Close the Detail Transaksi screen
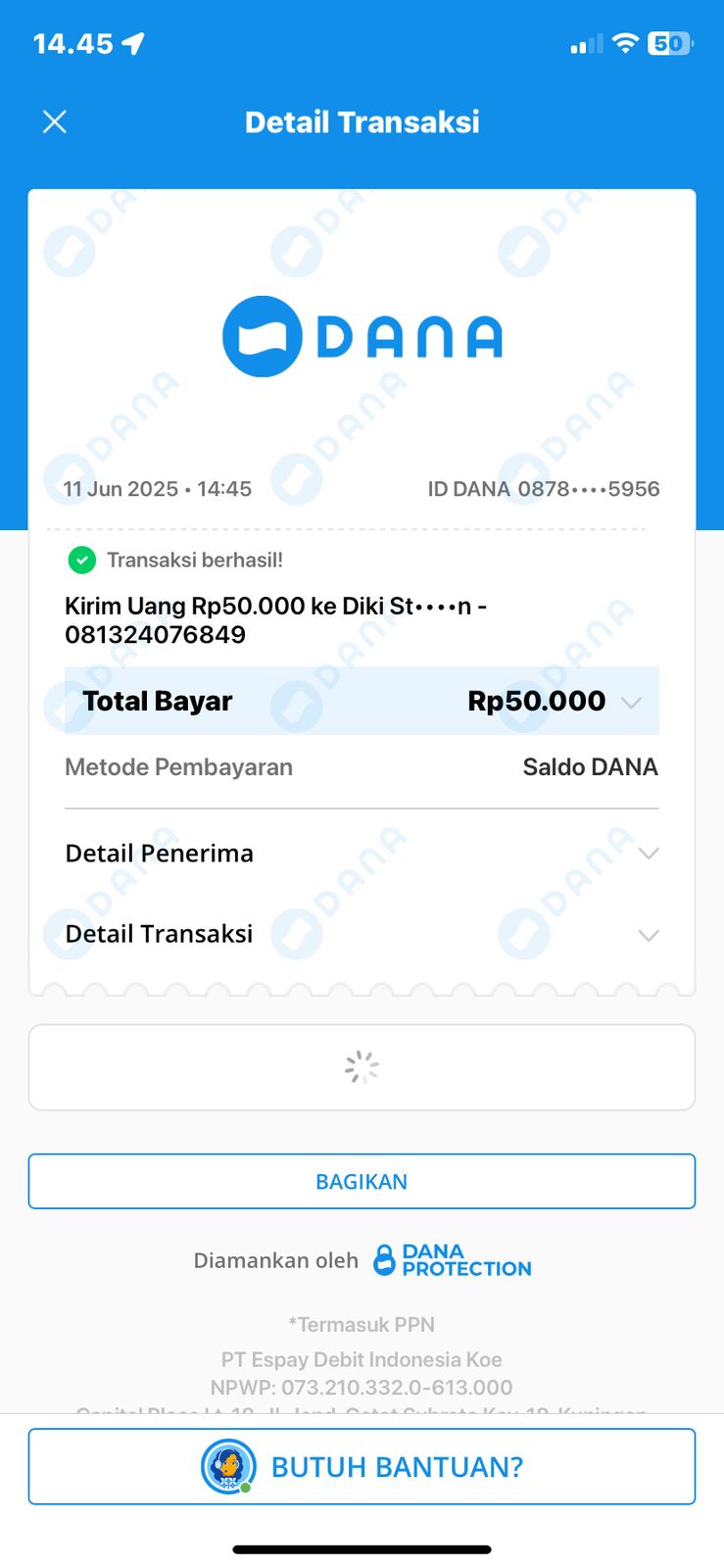724x1568 pixels. pos(55,122)
